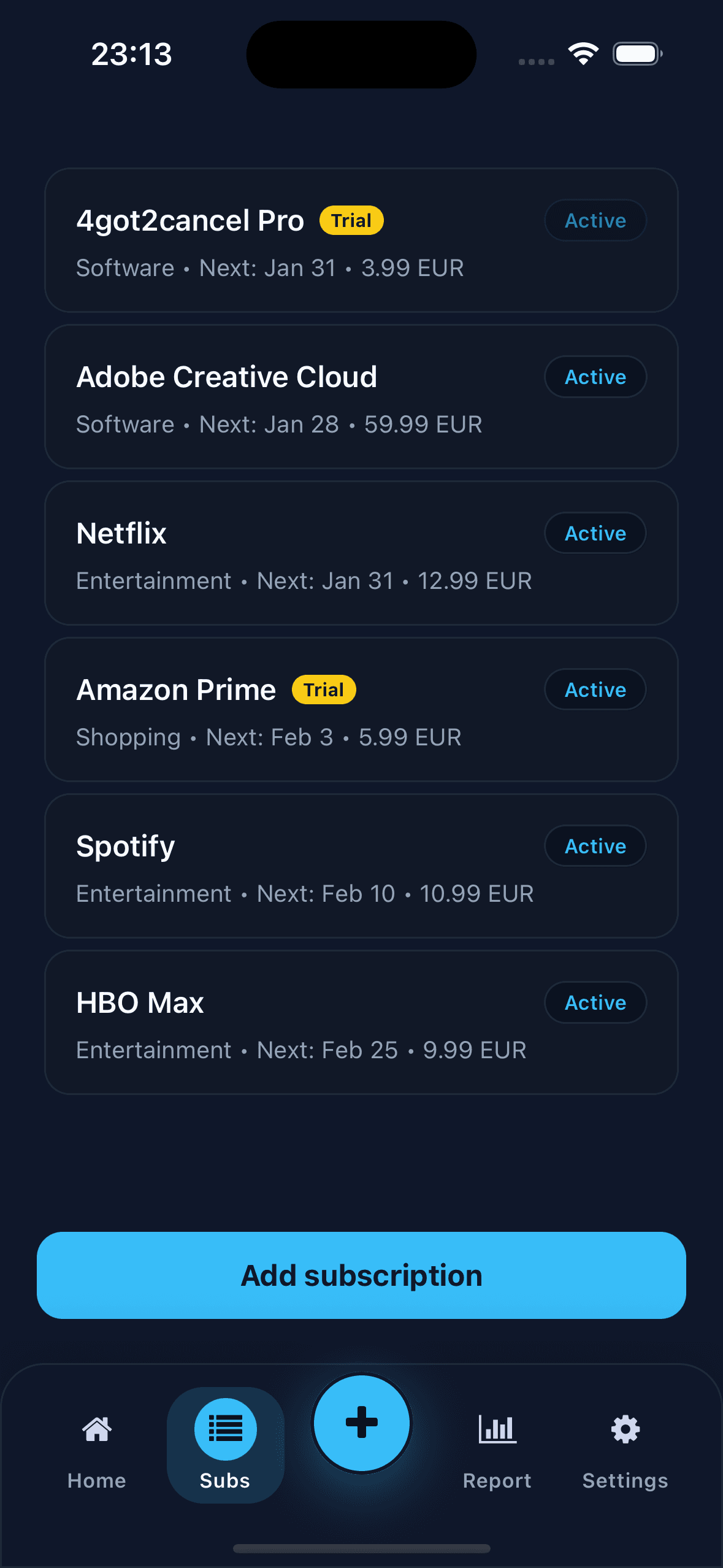Open the Report bar-chart icon
This screenshot has height=1568, width=723.
[x=496, y=1429]
